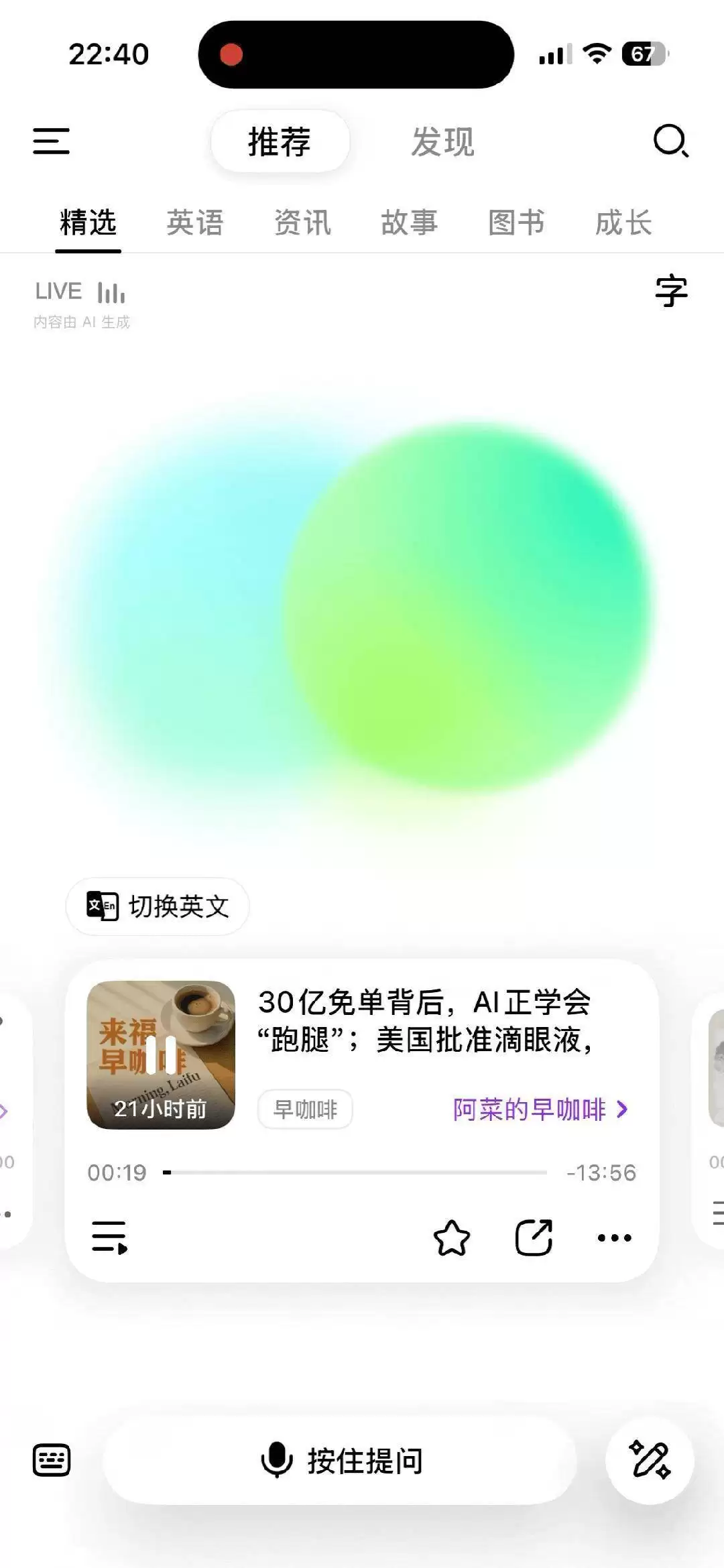Image resolution: width=724 pixels, height=1568 pixels.
Task: Favorite this episode with the star
Action: pos(452,1238)
